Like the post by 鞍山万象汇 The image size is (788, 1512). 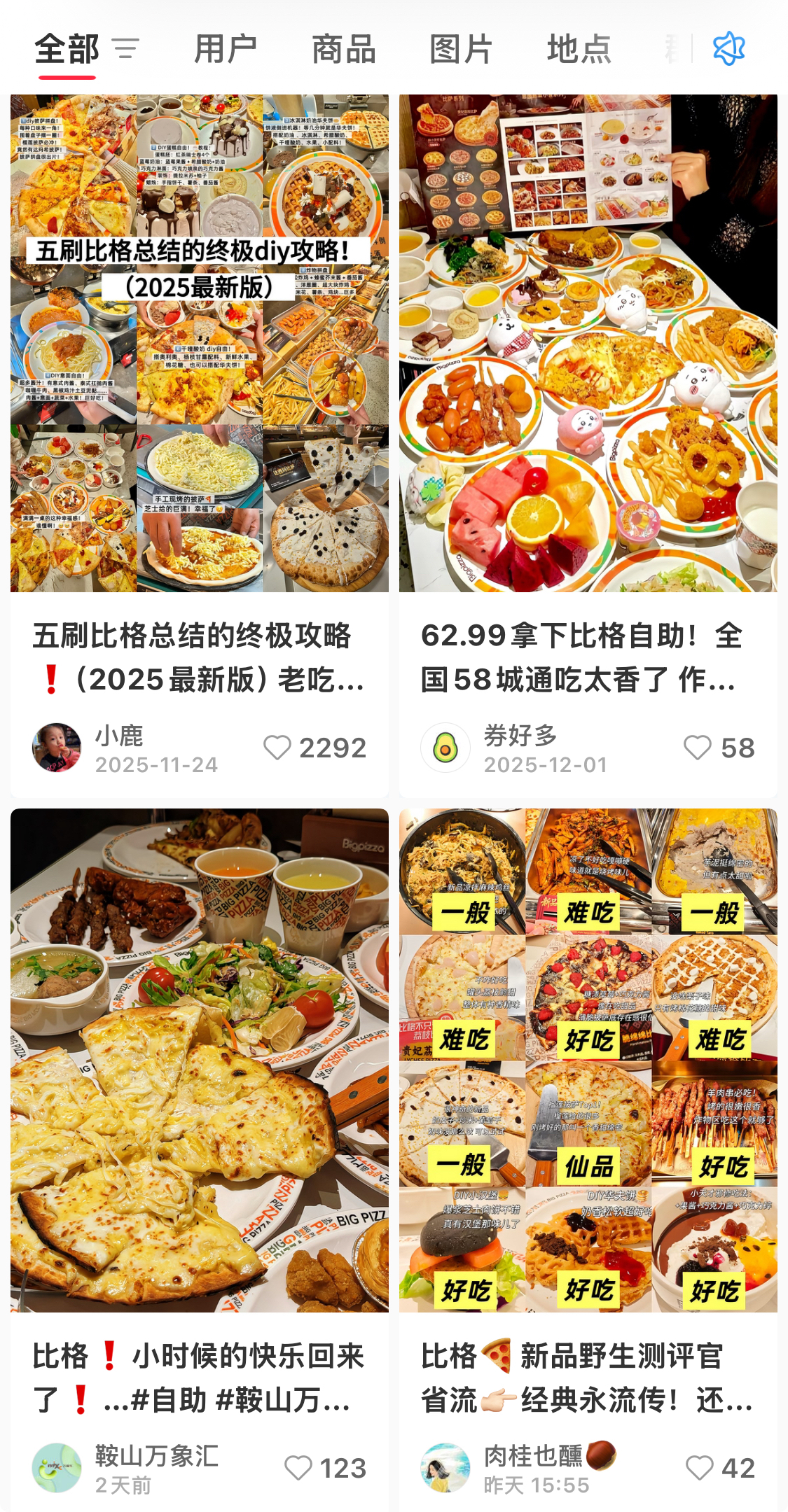point(298,1468)
